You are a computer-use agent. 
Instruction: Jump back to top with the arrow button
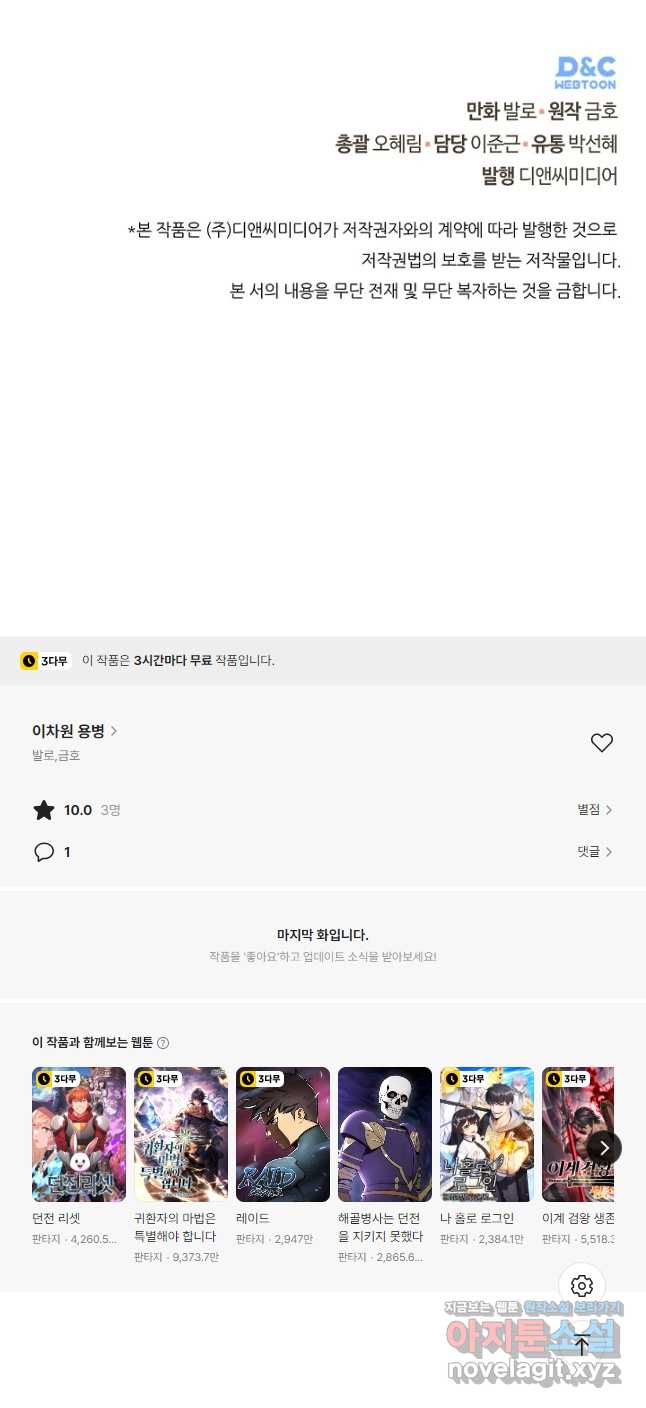[x=582, y=1345]
